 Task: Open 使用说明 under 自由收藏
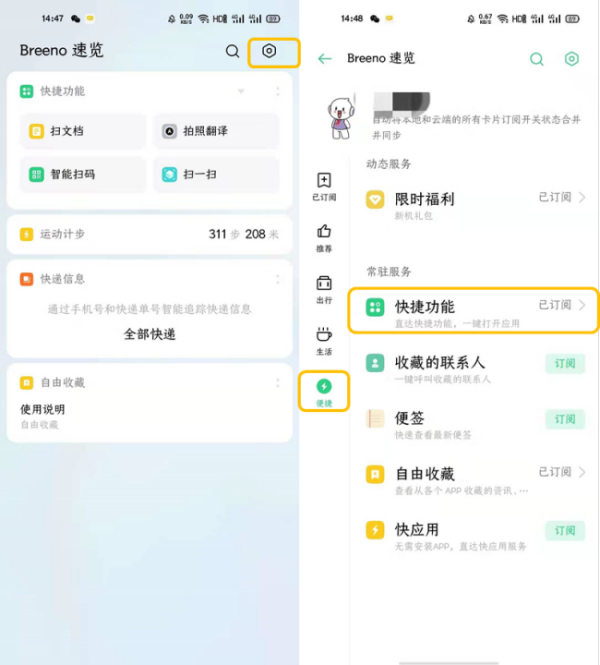coord(42,409)
